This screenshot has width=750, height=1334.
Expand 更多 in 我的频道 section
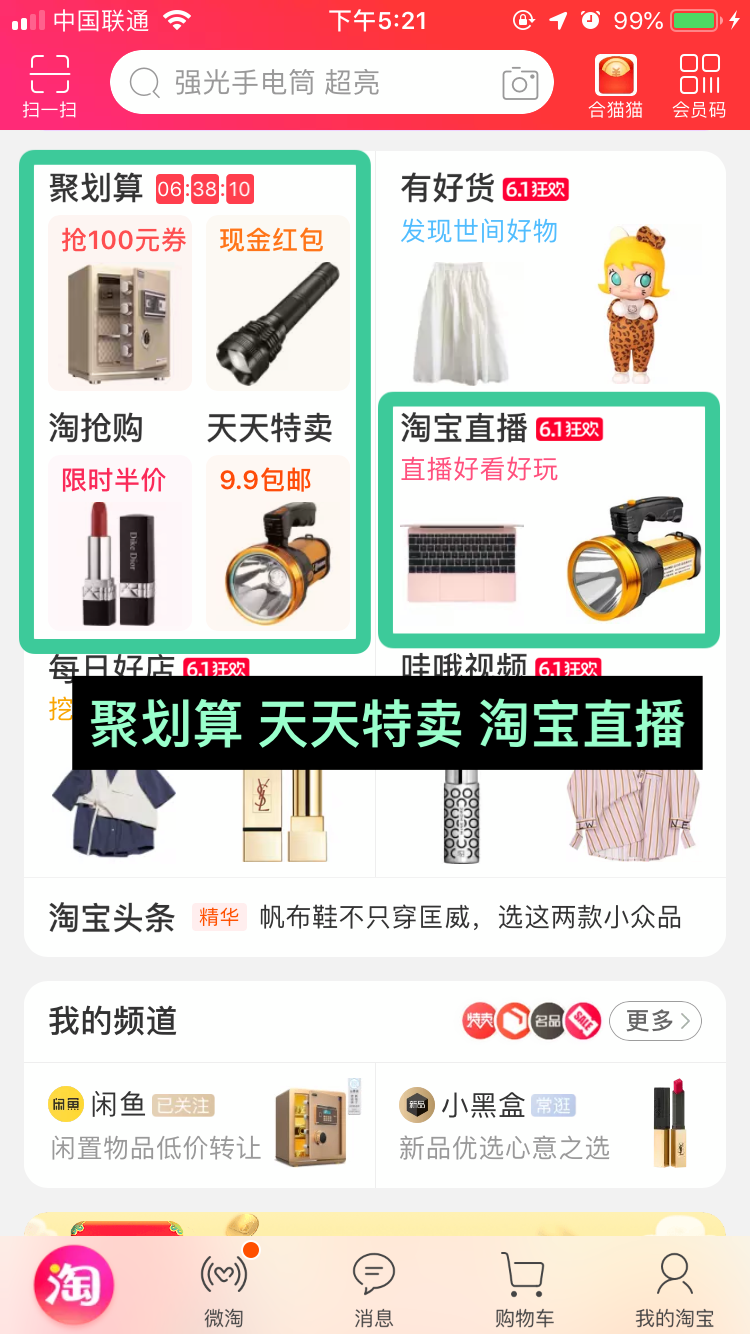(655, 1021)
